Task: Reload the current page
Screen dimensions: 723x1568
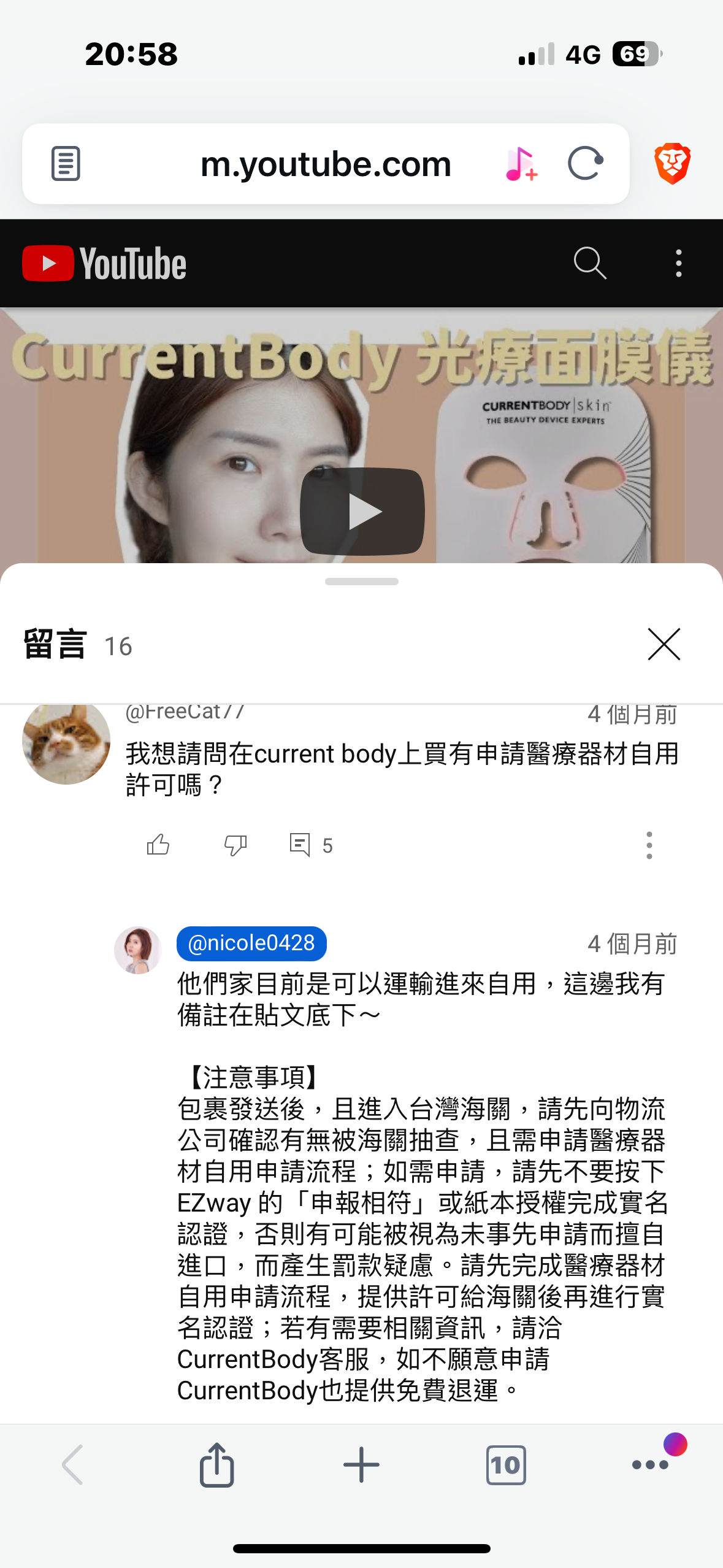Action: point(586,163)
